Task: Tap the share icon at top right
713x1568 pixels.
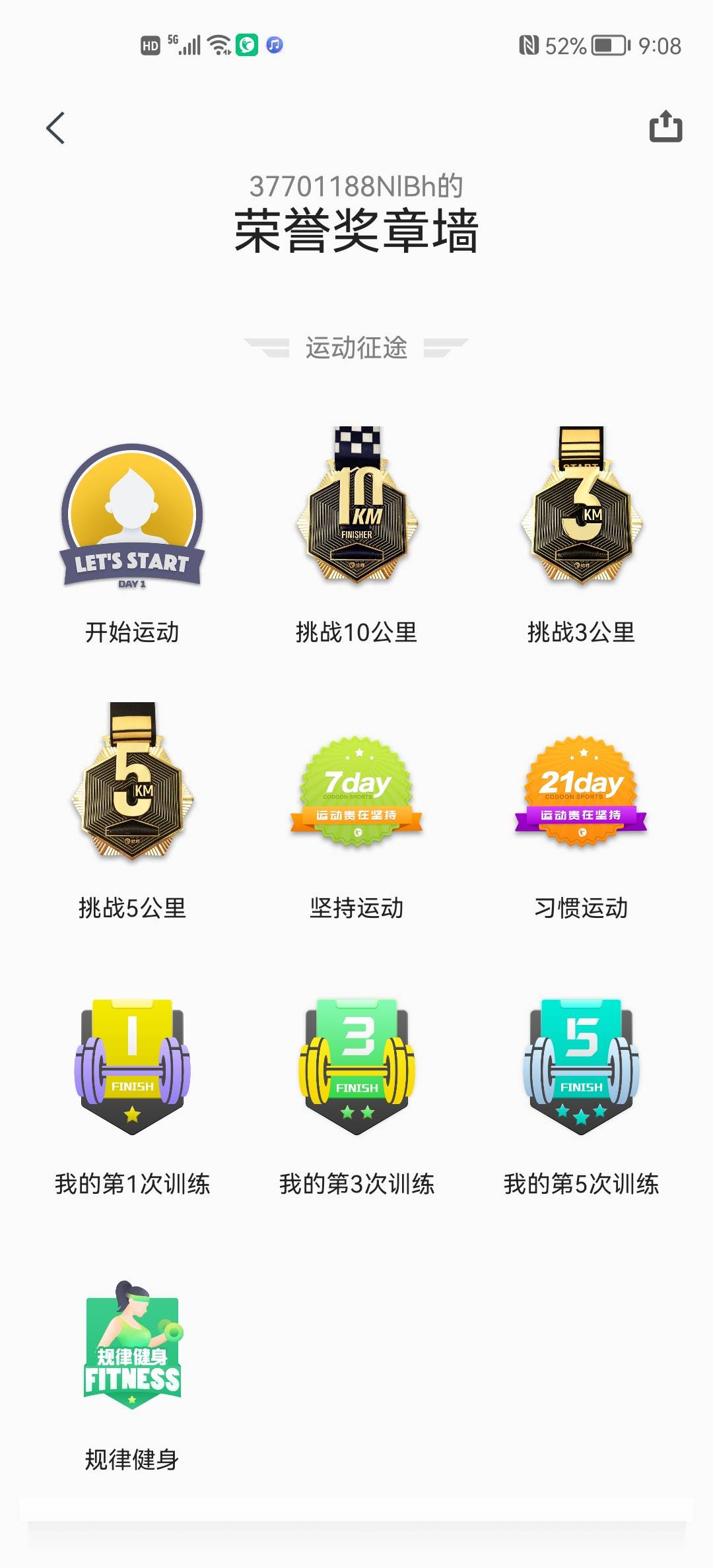Action: [665, 129]
